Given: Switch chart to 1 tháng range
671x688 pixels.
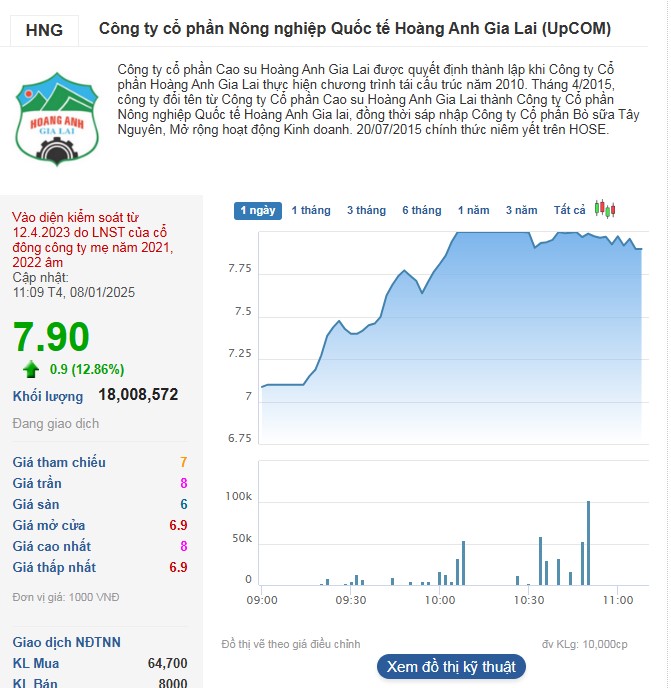Looking at the screenshot, I should pos(310,210).
